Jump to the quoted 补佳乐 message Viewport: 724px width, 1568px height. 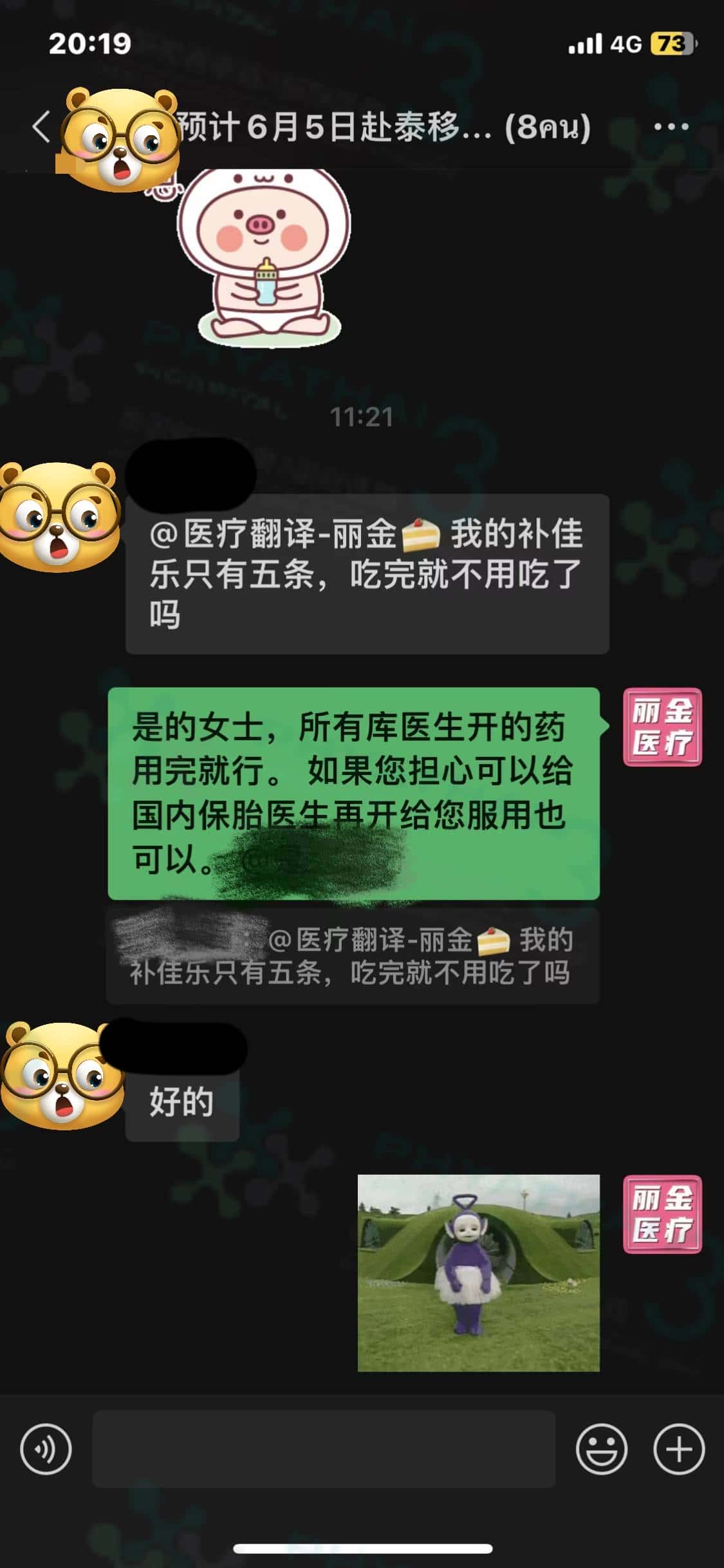[352, 956]
